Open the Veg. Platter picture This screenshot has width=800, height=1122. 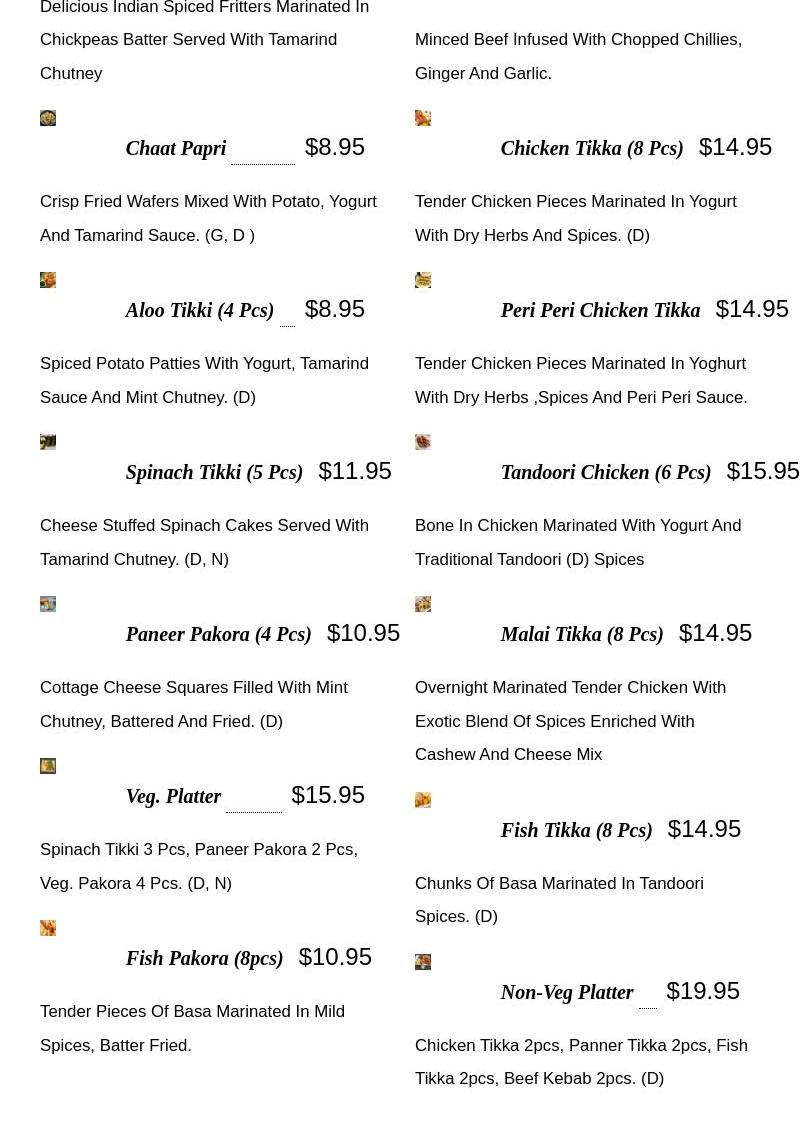[x=48, y=766]
